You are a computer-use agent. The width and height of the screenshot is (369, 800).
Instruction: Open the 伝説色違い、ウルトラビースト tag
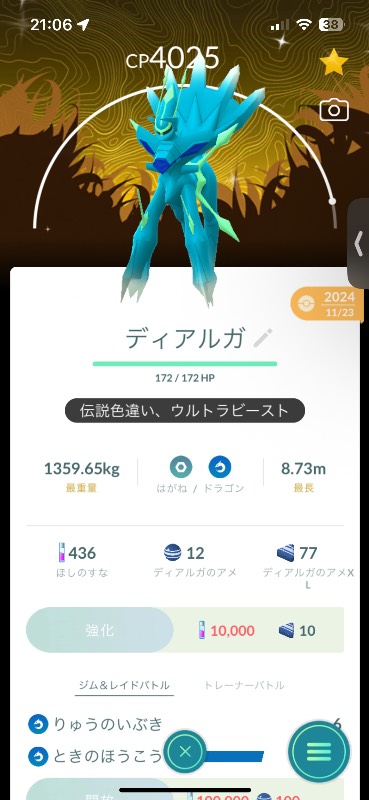coord(185,410)
